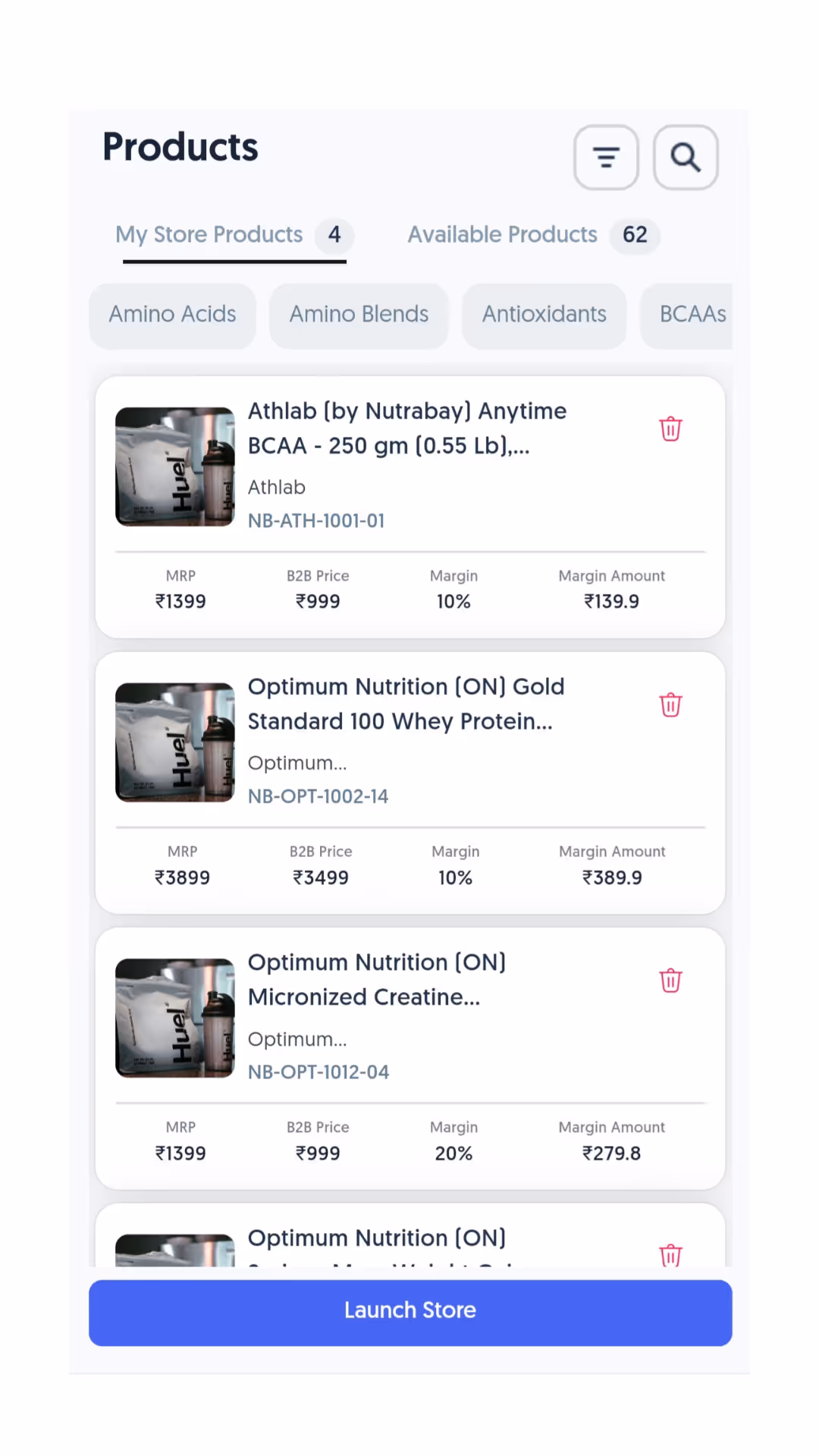Open the product search icon
The image size is (819, 1456).
pos(686,158)
